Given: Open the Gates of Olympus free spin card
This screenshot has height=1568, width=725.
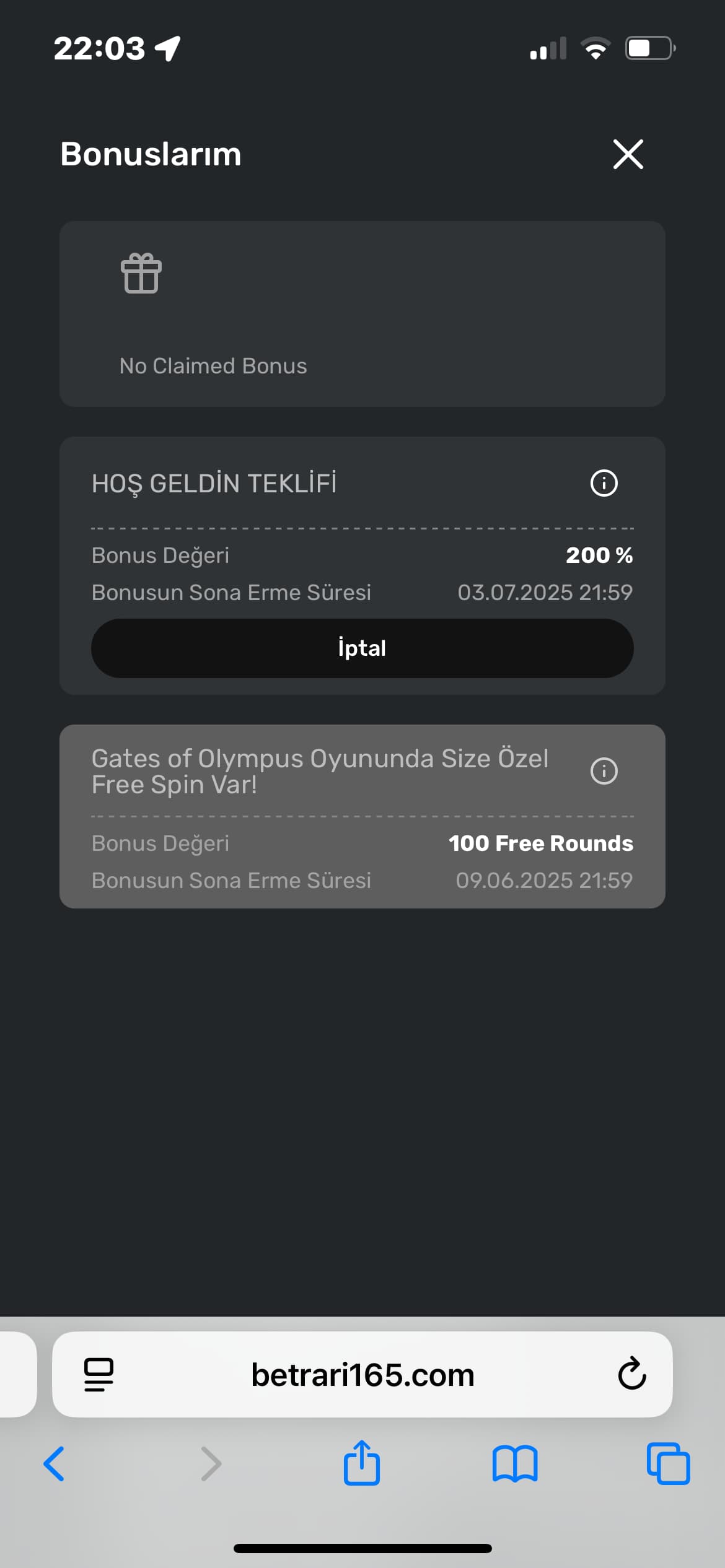Looking at the screenshot, I should tap(362, 816).
